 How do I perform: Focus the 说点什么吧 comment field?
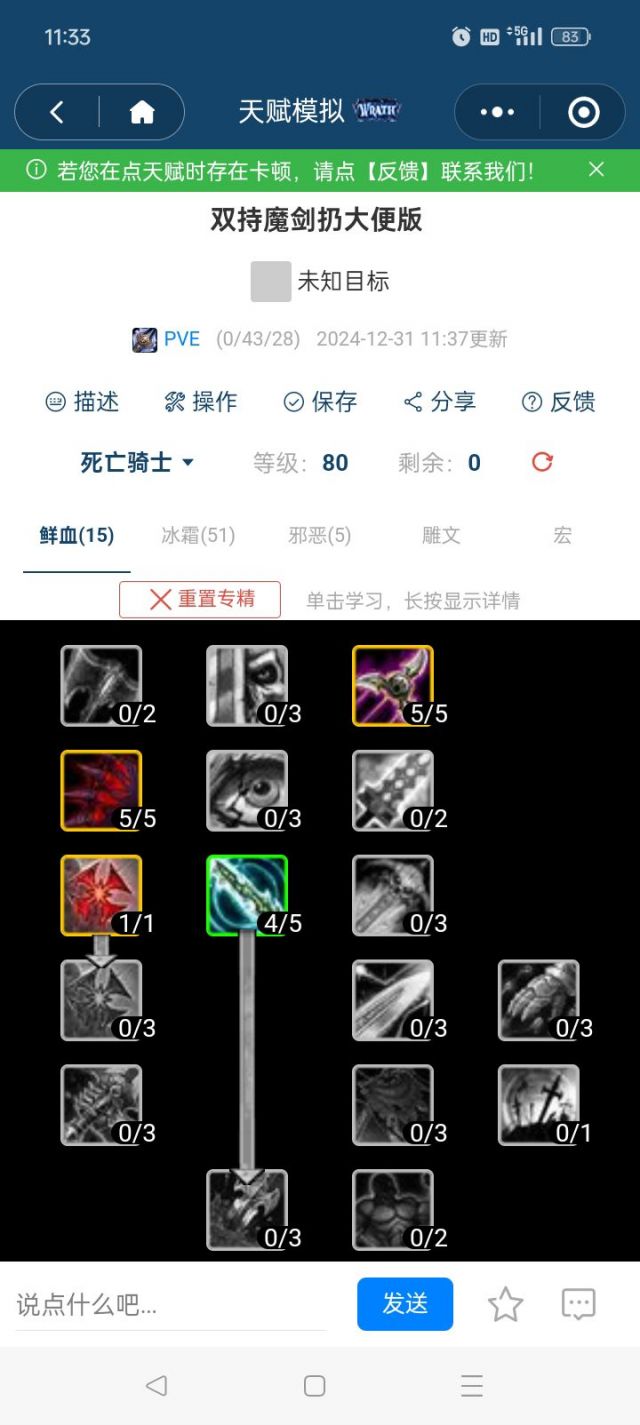170,1304
